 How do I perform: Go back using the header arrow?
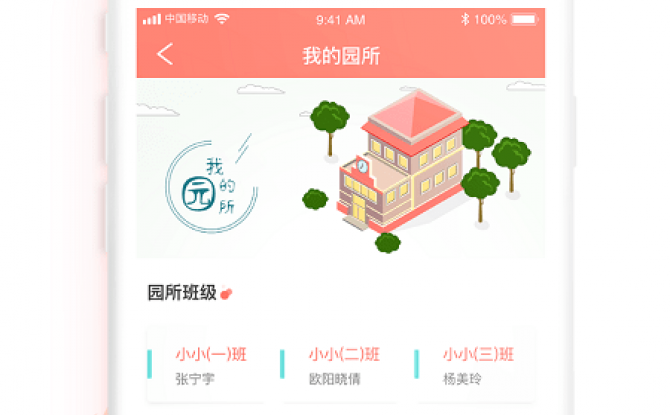point(165,55)
